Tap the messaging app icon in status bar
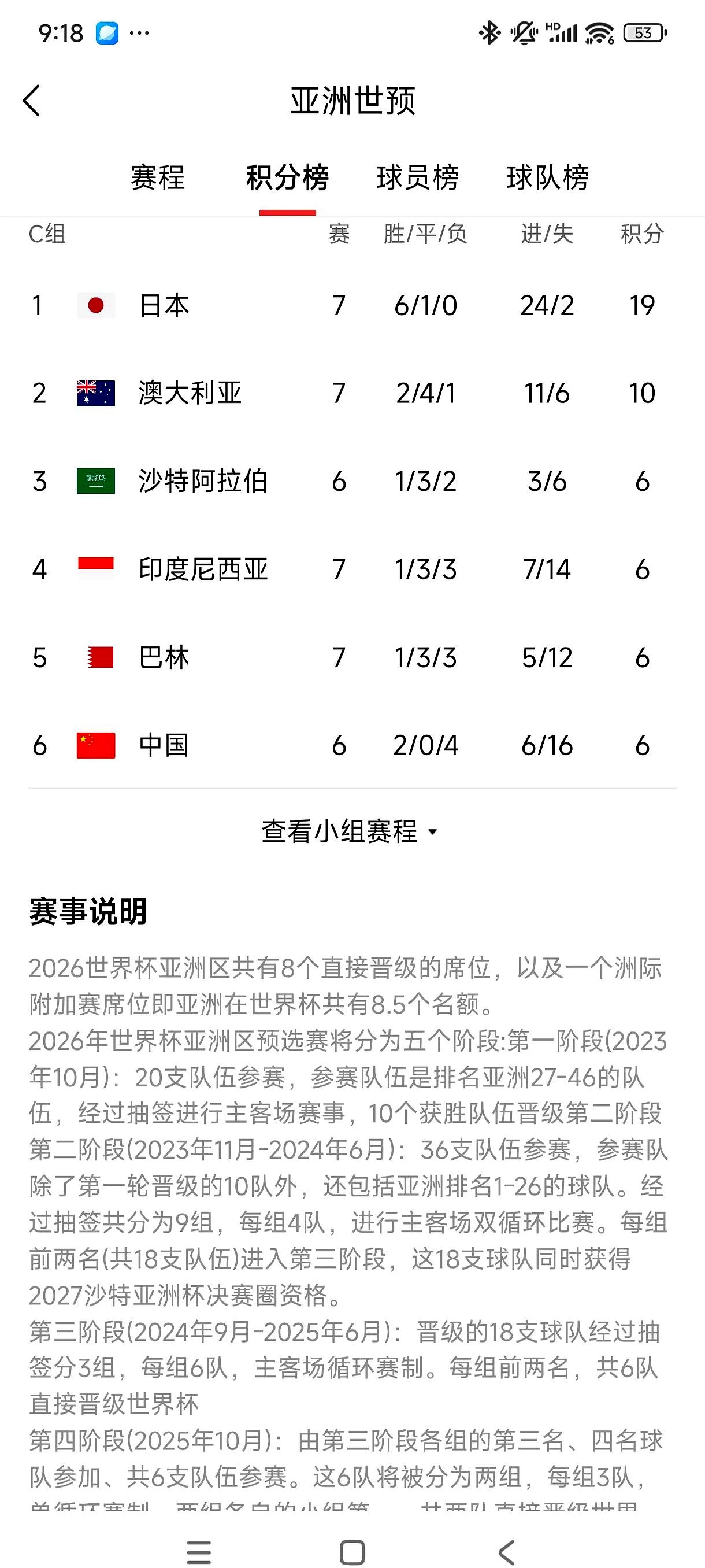 click(107, 34)
